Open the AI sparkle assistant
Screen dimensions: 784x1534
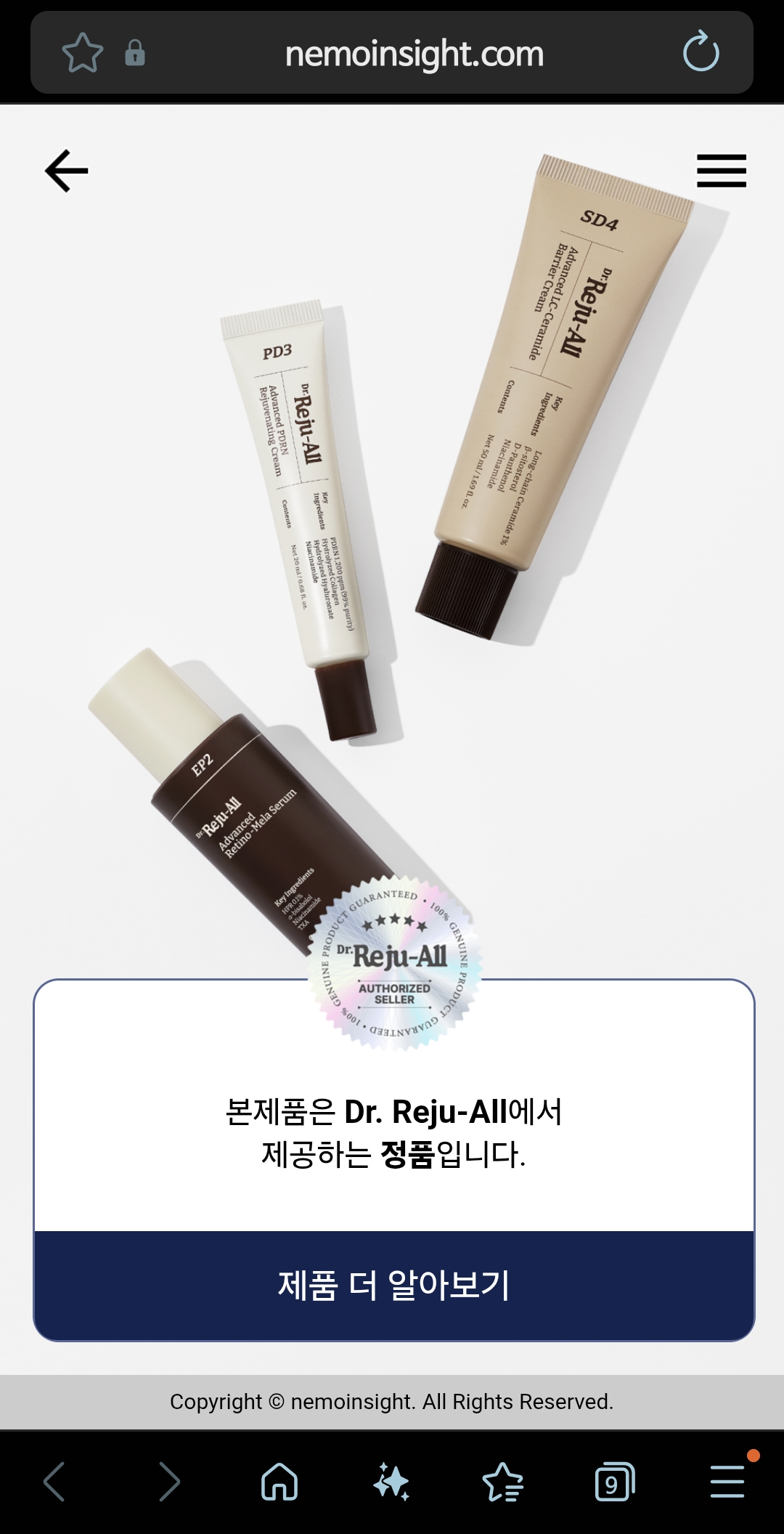[391, 1482]
